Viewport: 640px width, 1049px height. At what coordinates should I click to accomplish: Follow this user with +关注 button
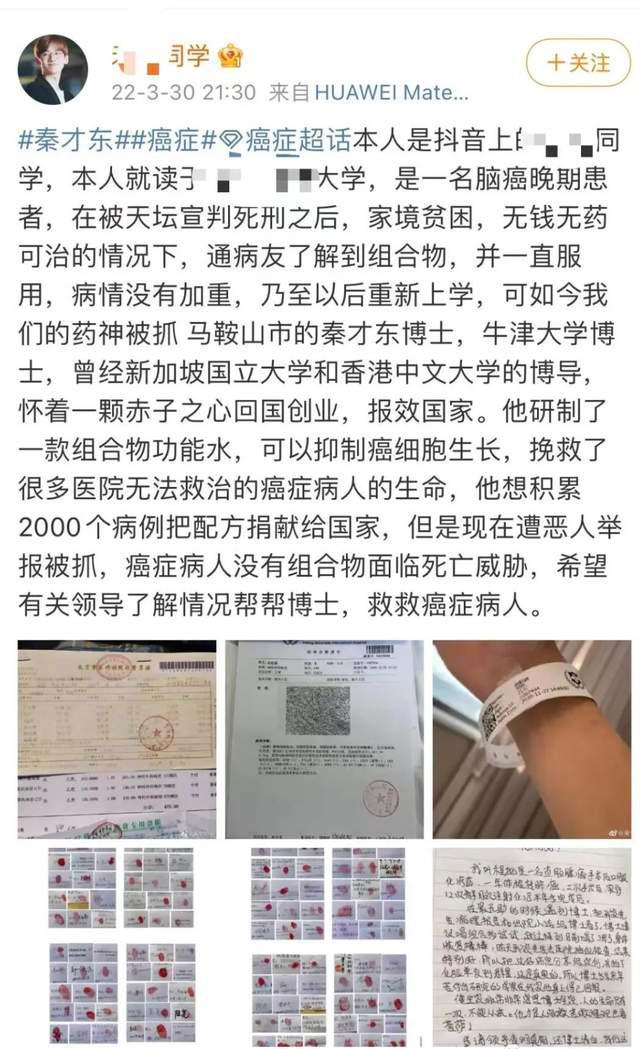point(579,63)
